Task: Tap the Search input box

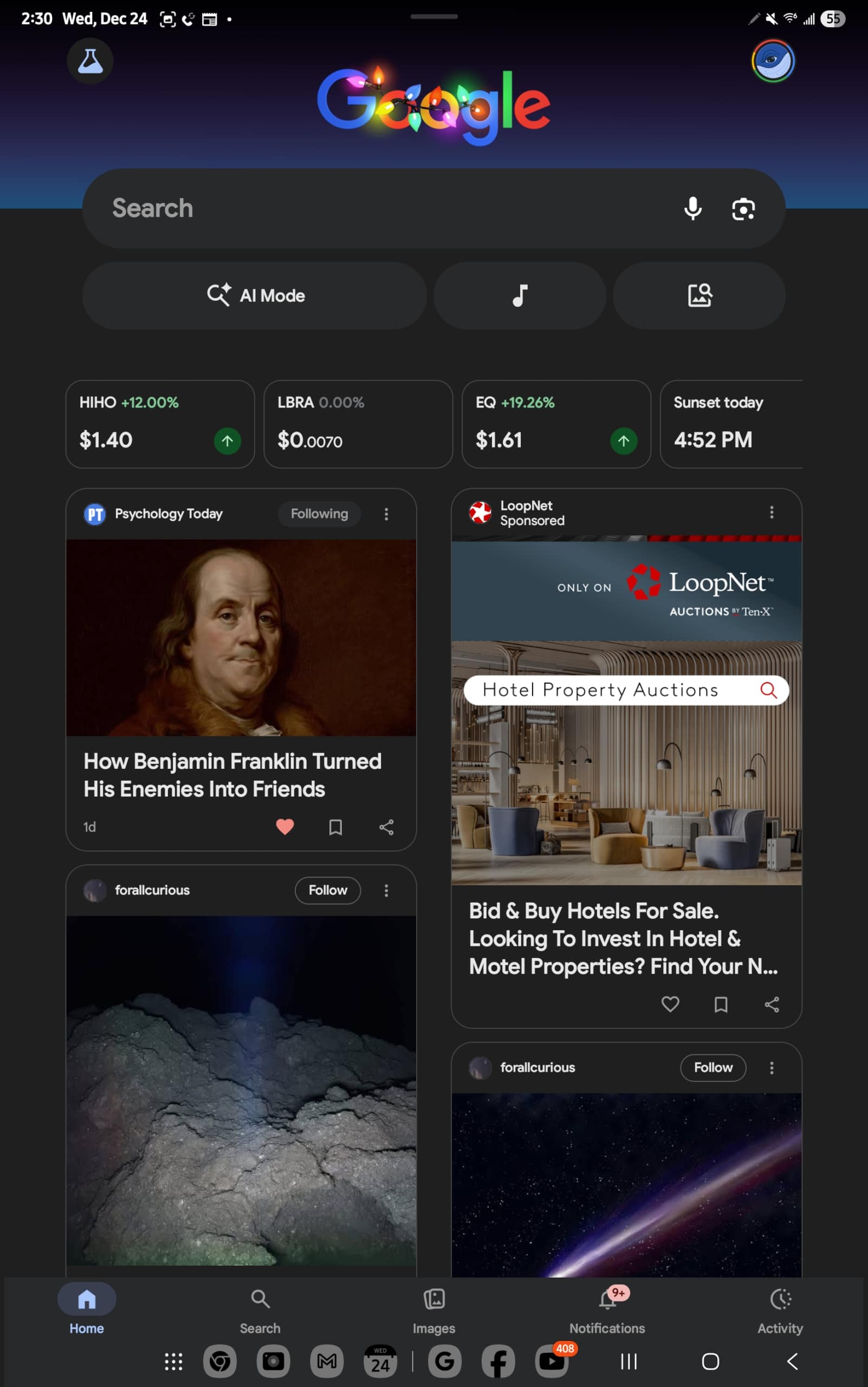Action: coord(379,209)
